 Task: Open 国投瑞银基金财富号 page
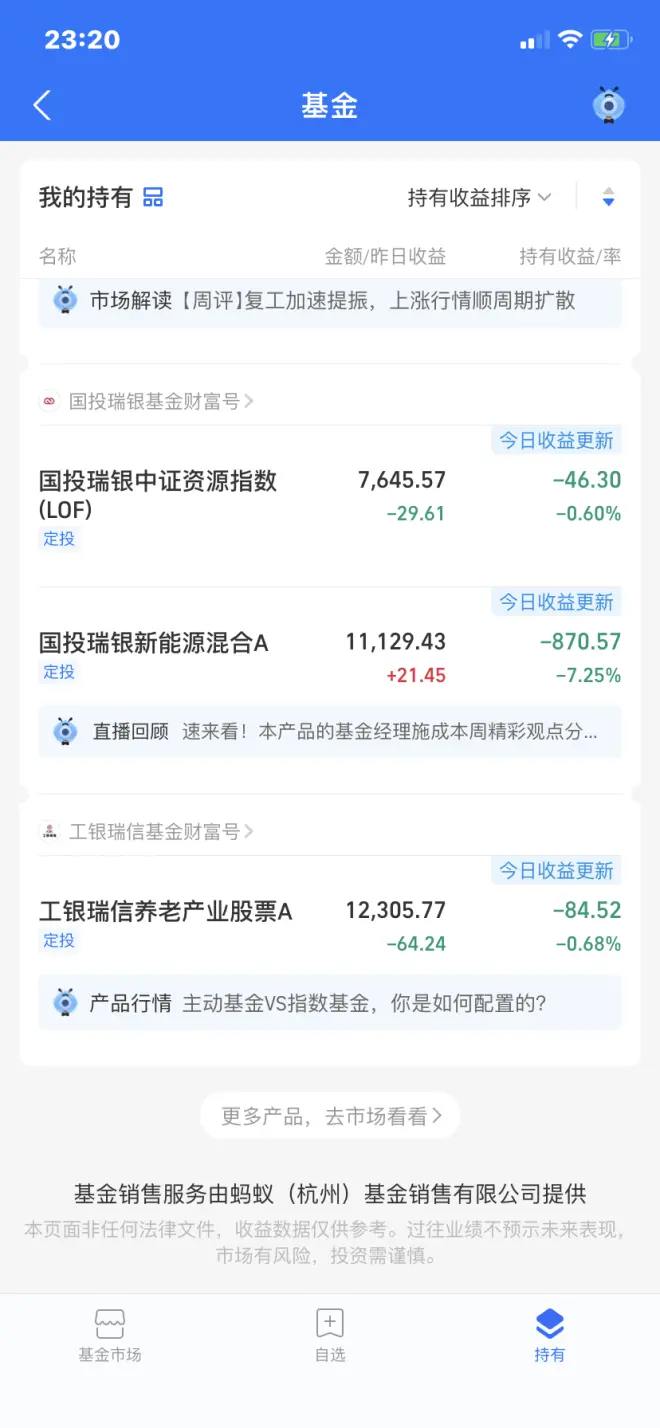[150, 402]
